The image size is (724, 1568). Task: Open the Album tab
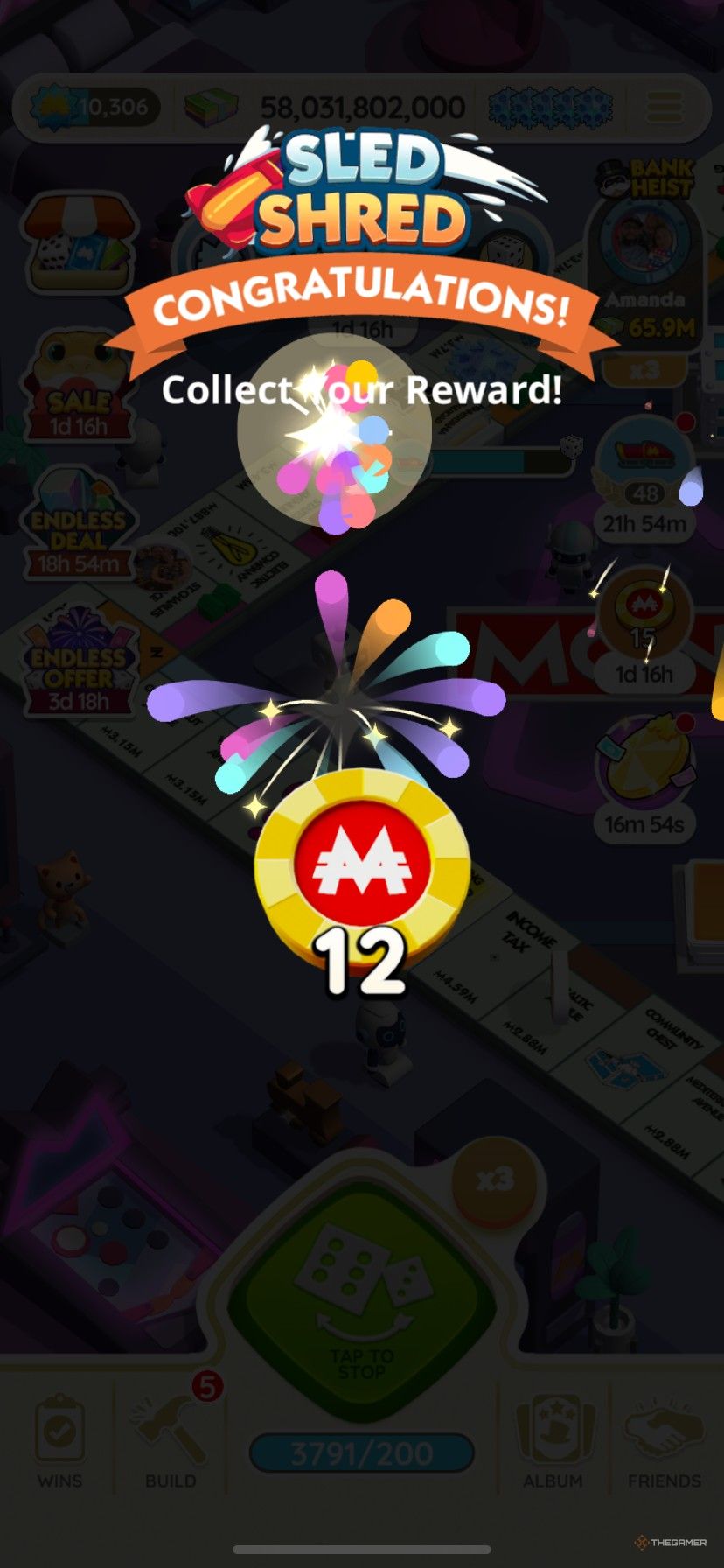pyautogui.click(x=553, y=1442)
